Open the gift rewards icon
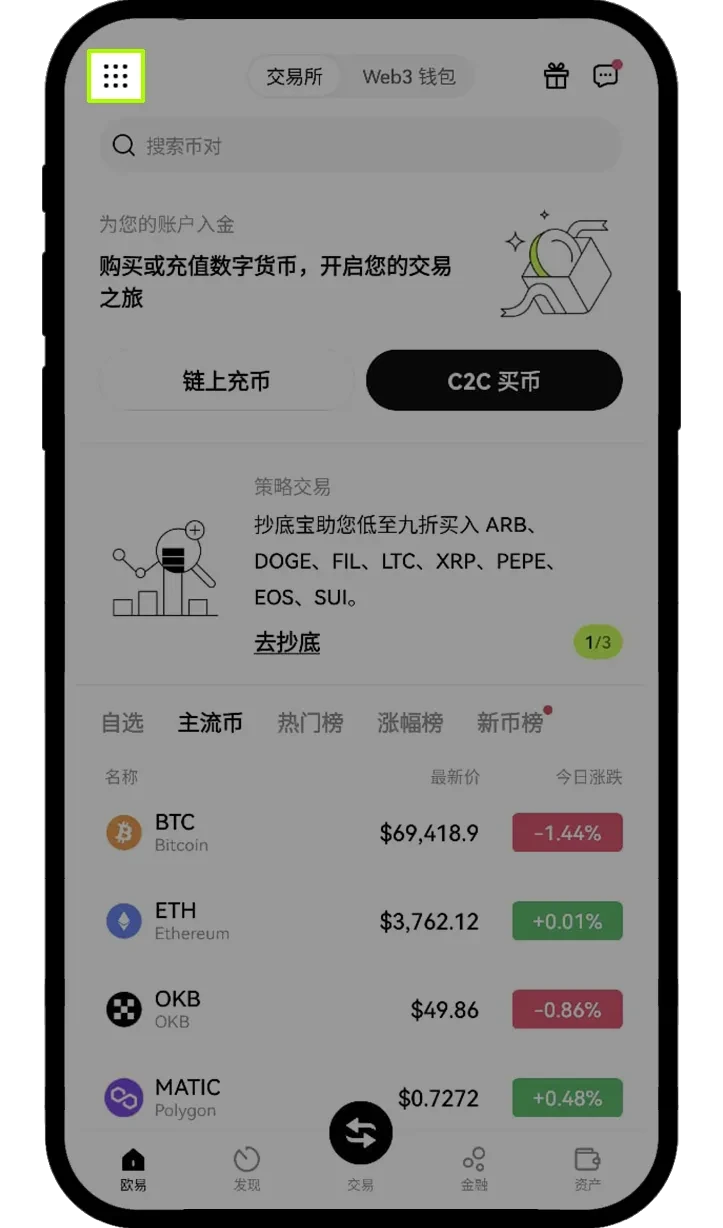This screenshot has width=723, height=1228. [x=556, y=76]
